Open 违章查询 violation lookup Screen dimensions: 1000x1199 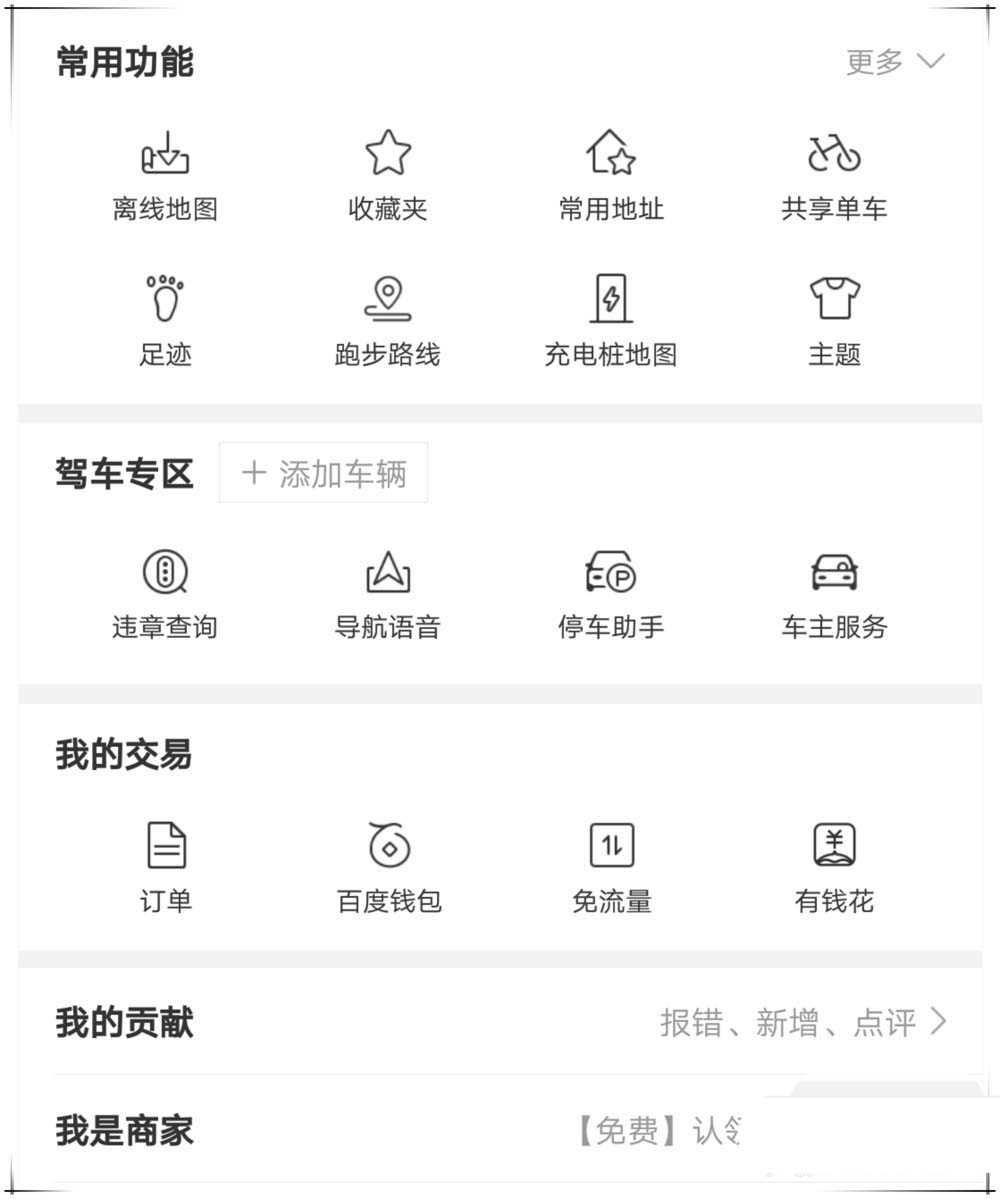[x=165, y=594]
